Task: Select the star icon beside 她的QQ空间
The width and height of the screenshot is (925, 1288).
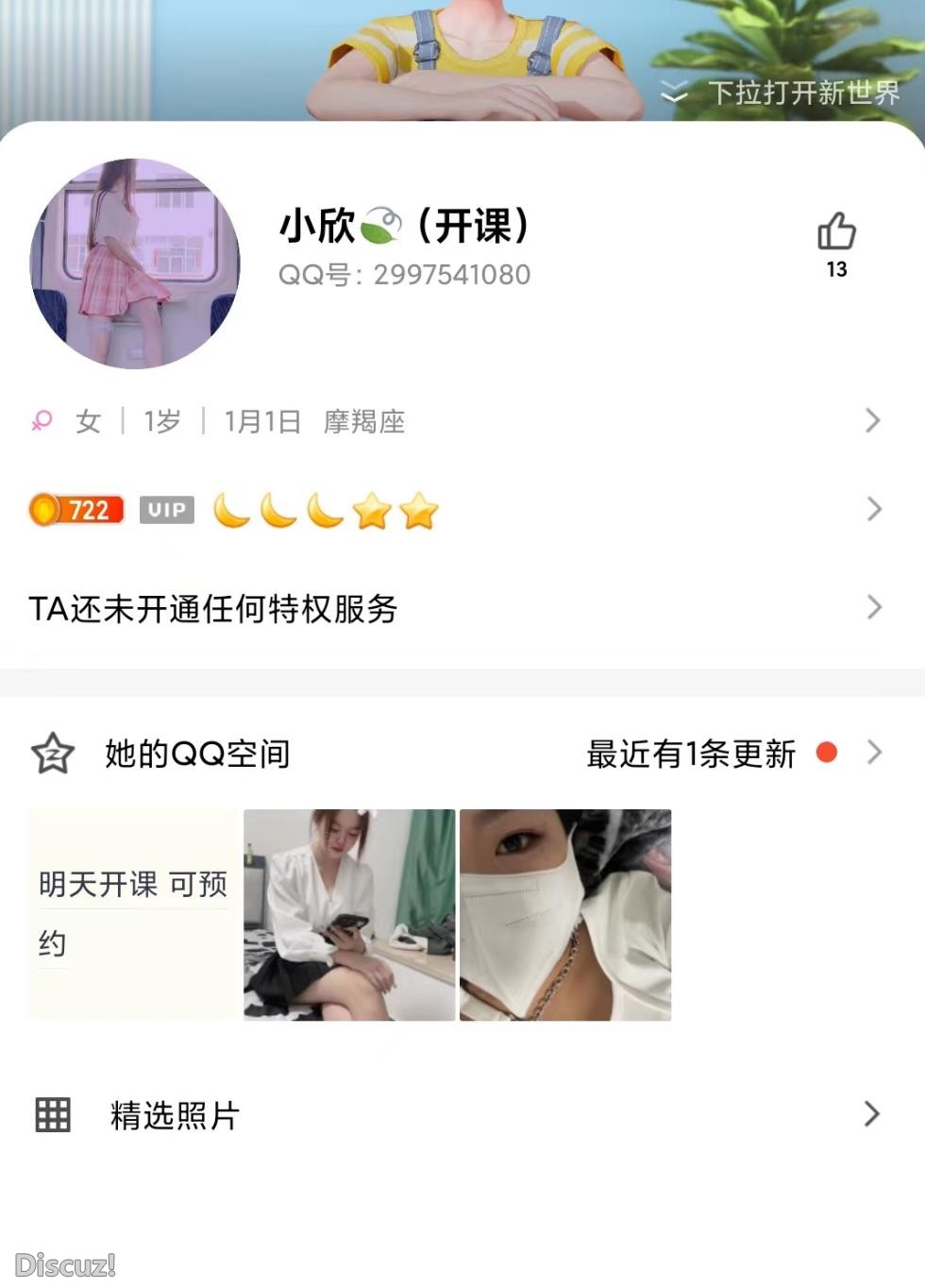Action: pos(51,753)
